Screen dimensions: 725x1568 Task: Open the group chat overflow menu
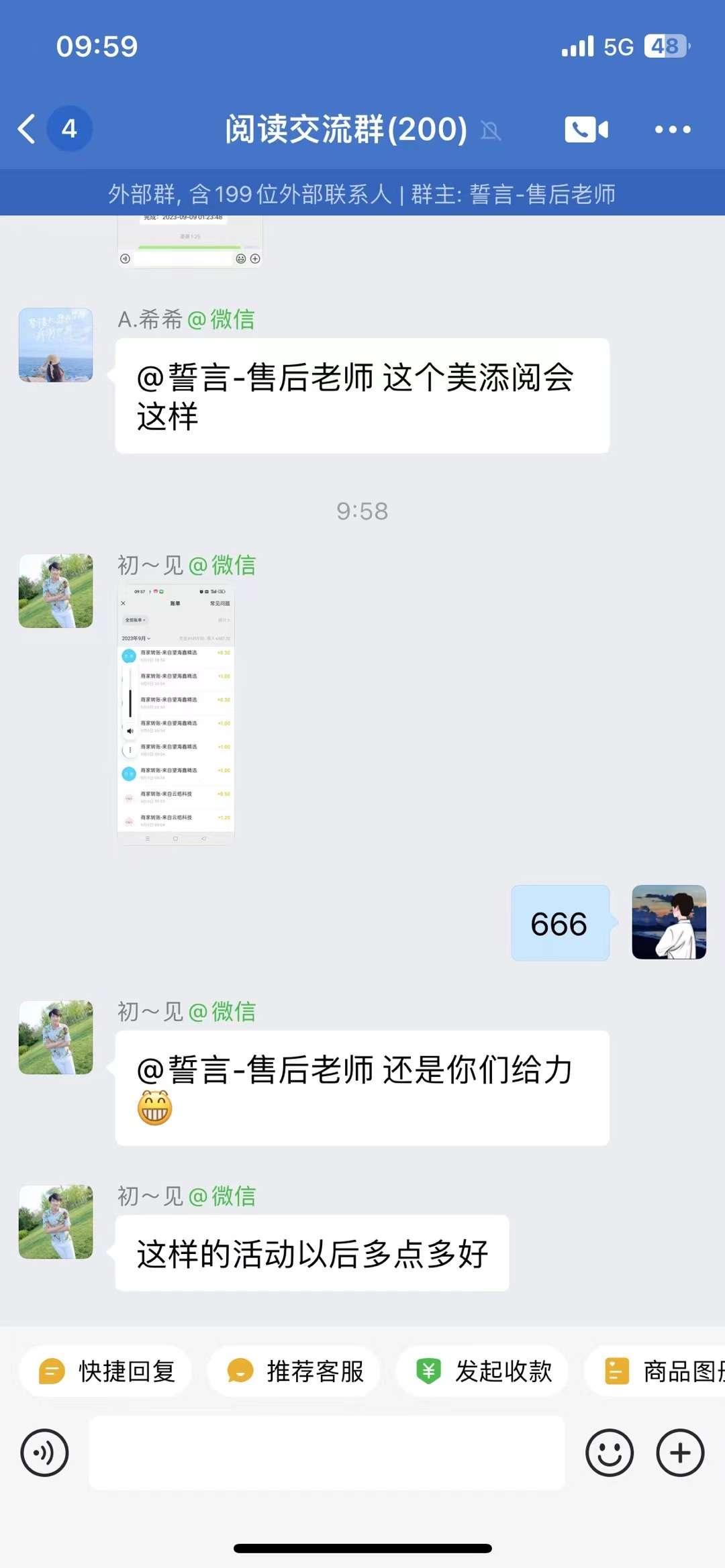[x=672, y=129]
